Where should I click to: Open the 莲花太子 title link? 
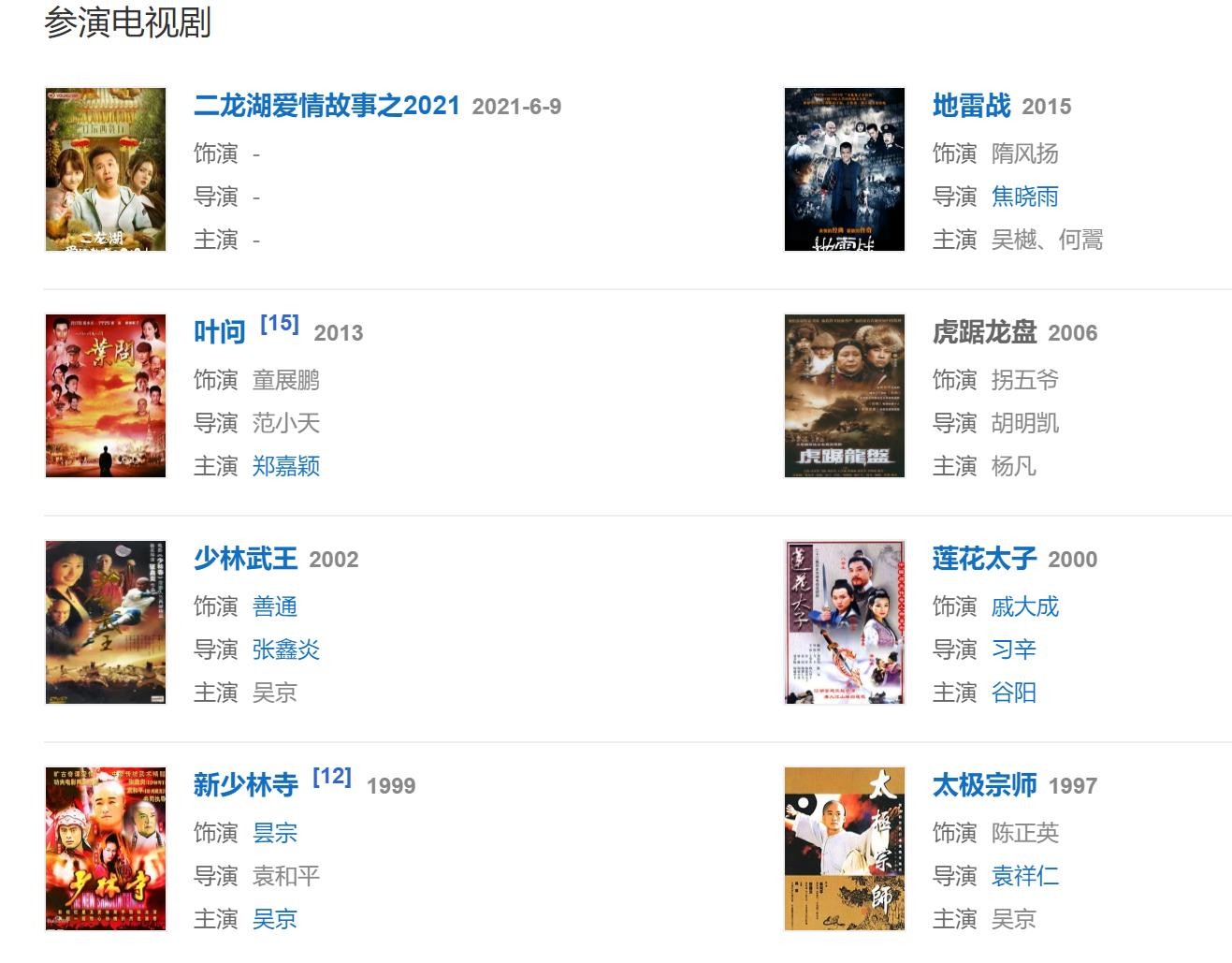984,559
